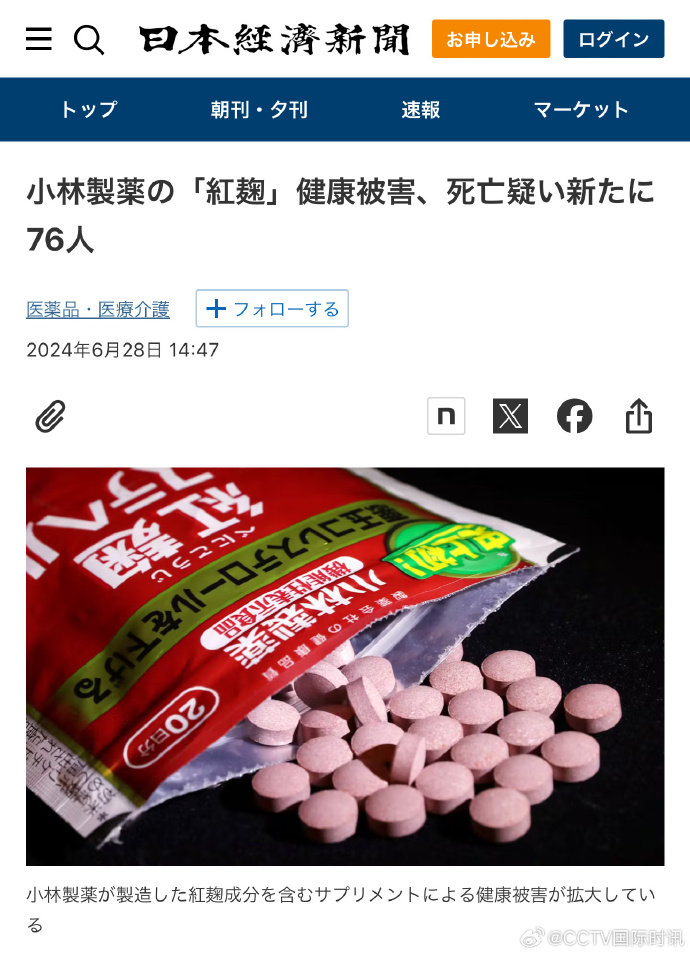Share the article on Facebook
Screen dimensions: 690x954
point(574,416)
